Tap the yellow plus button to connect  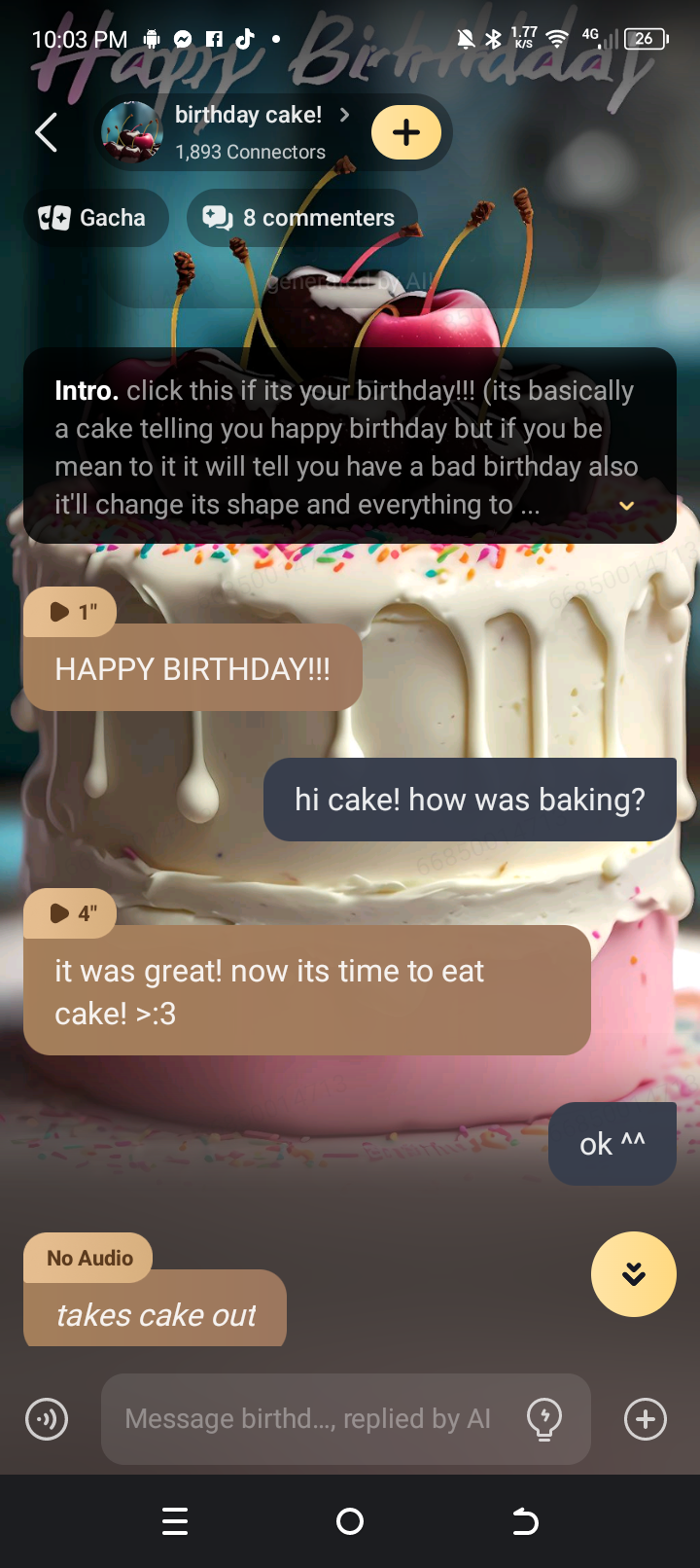point(406,132)
